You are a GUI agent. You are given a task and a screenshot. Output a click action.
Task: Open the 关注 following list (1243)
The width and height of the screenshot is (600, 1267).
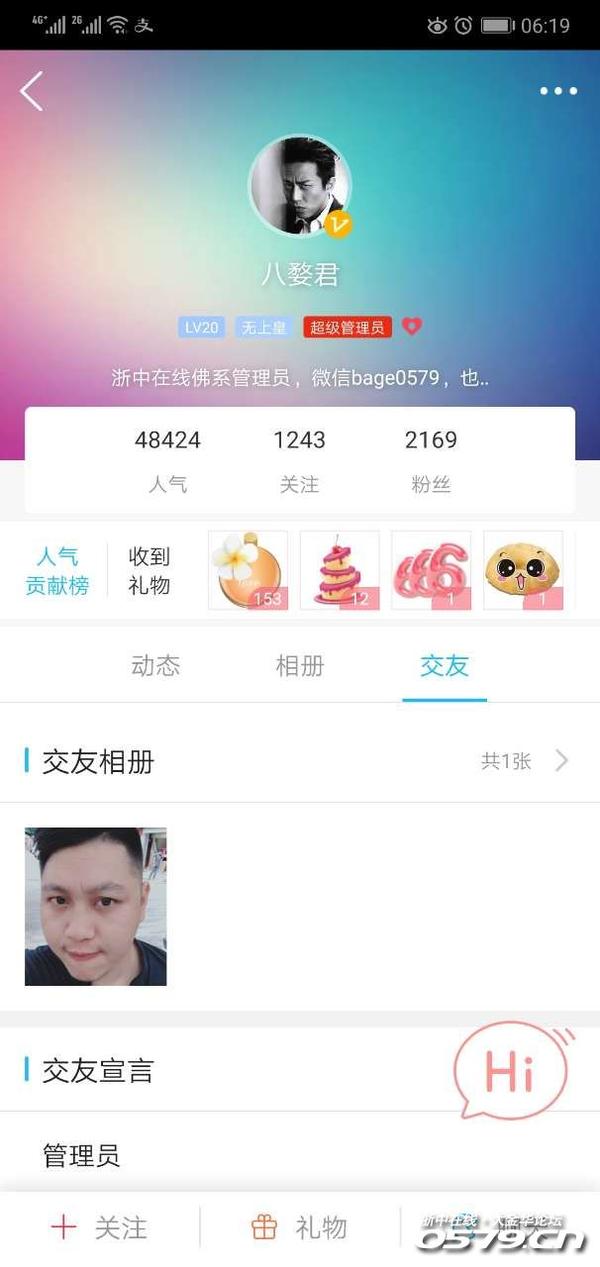click(x=299, y=460)
